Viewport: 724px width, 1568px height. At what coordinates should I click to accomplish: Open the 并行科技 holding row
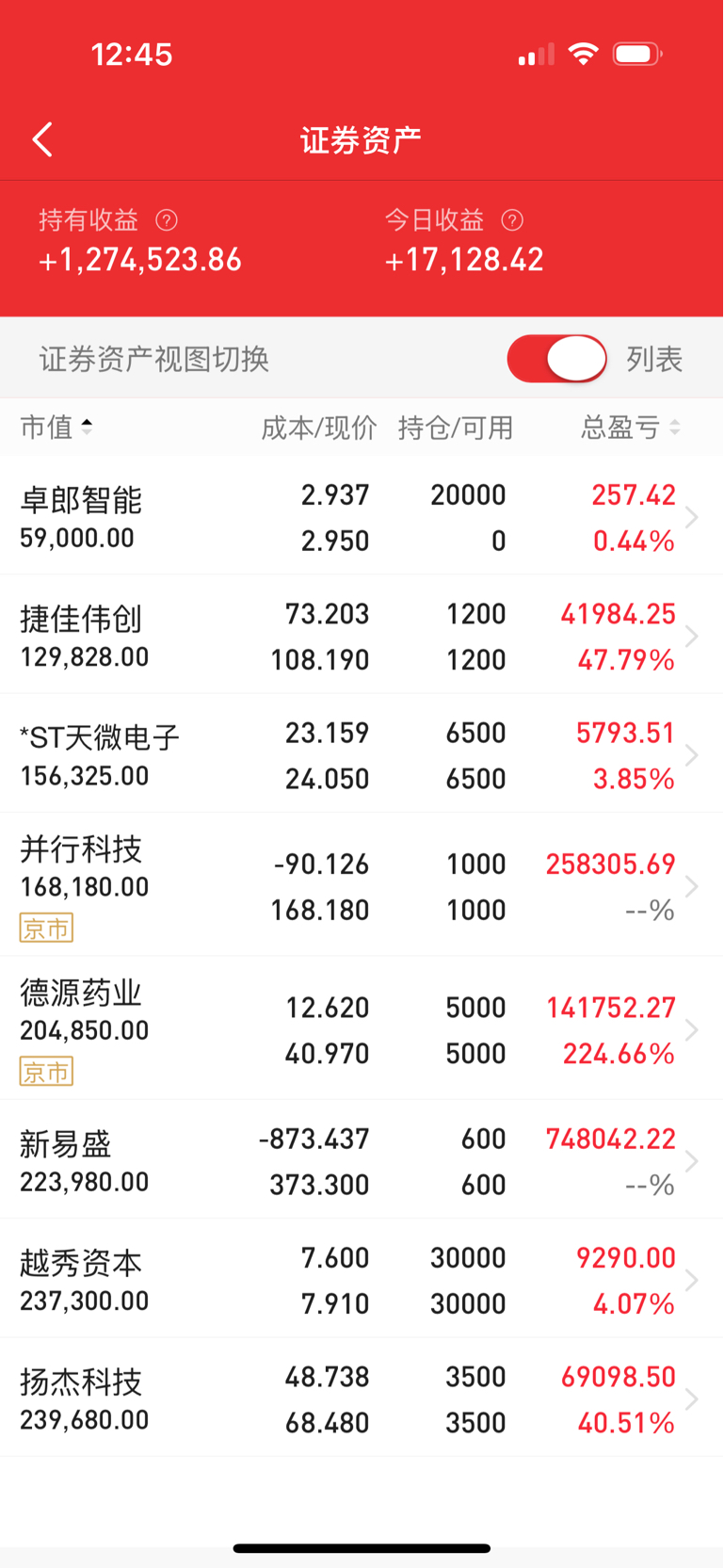[x=362, y=885]
